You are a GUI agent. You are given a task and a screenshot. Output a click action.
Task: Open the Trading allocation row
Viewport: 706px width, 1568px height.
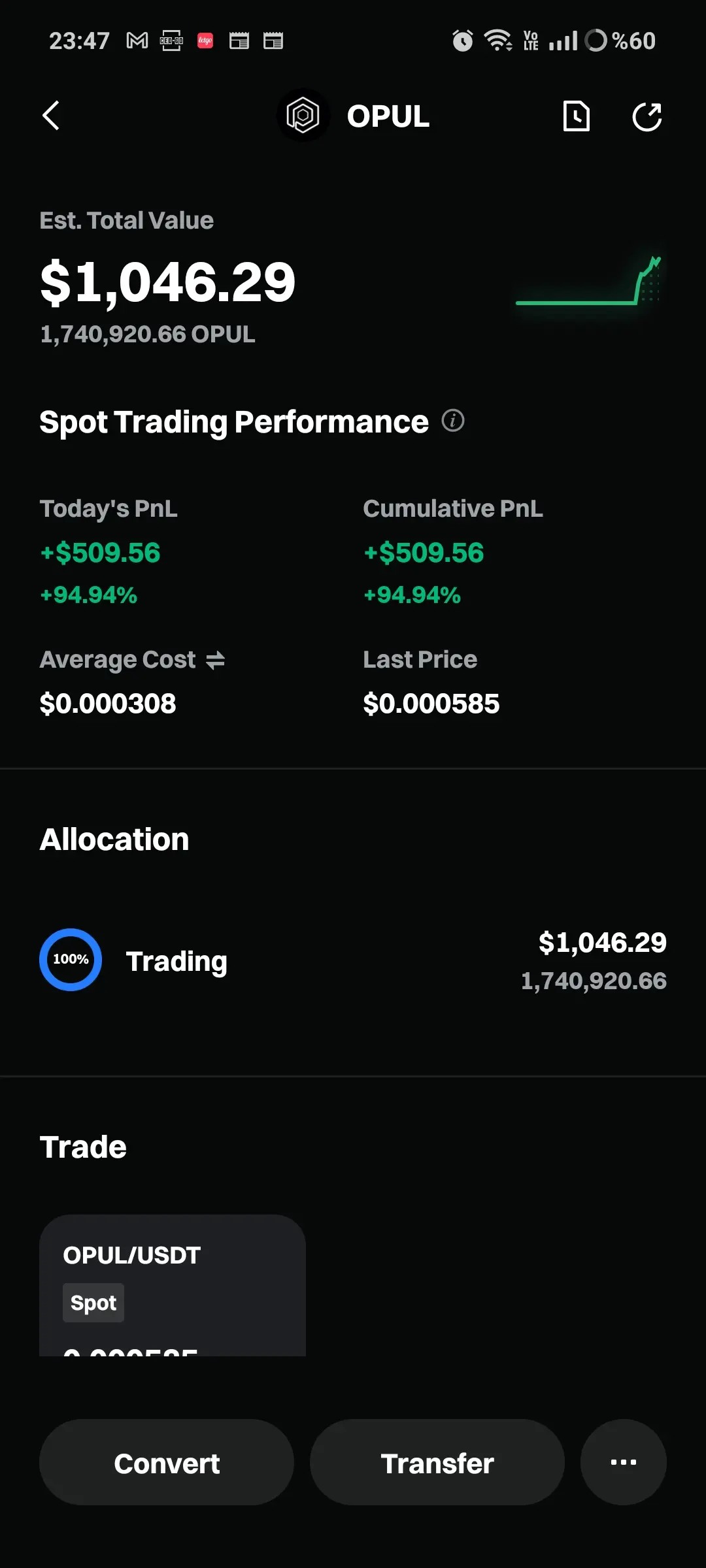click(353, 960)
